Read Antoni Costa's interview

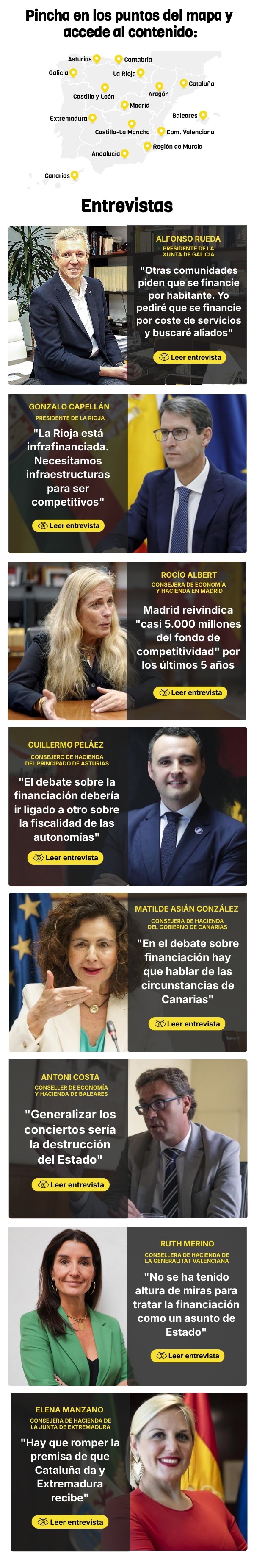click(x=71, y=1184)
